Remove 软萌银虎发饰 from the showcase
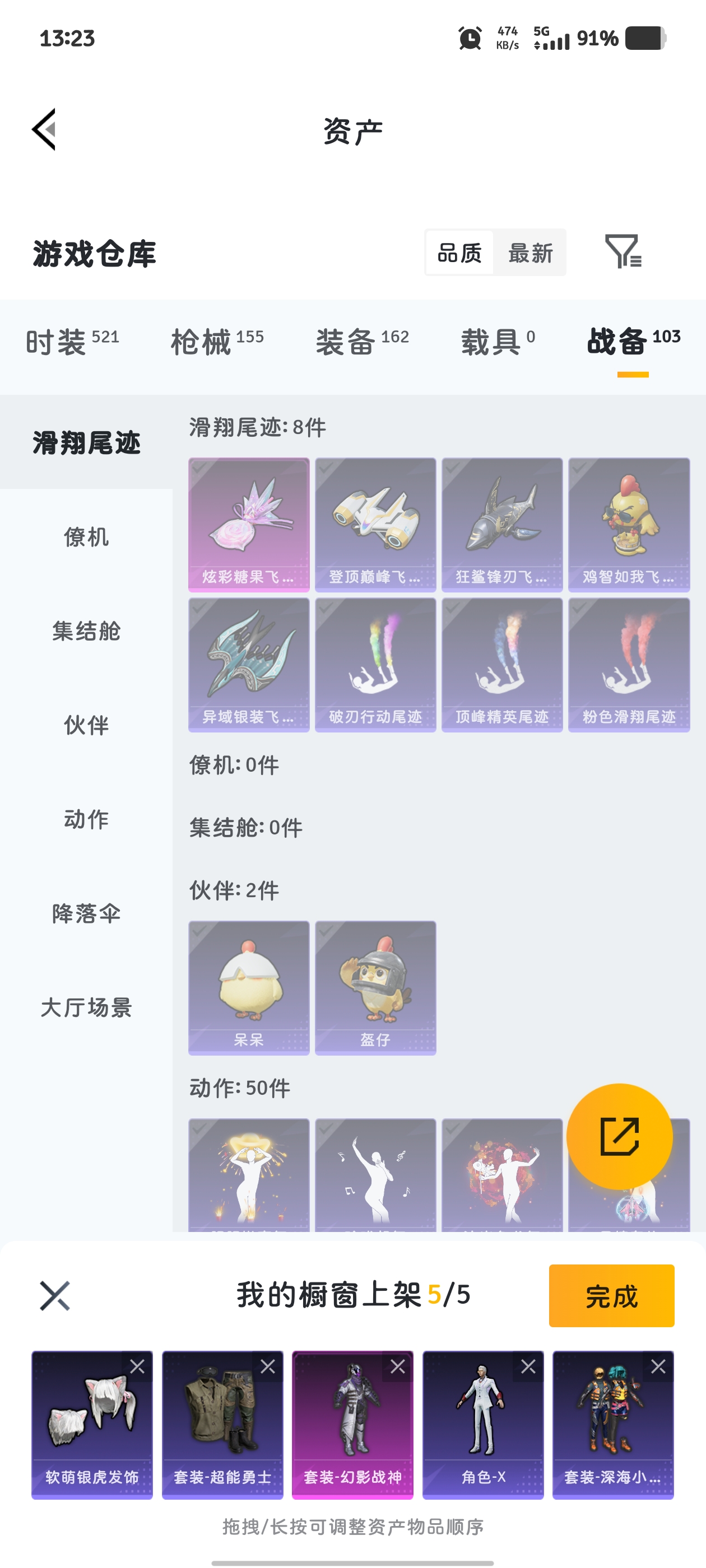 point(138,1366)
